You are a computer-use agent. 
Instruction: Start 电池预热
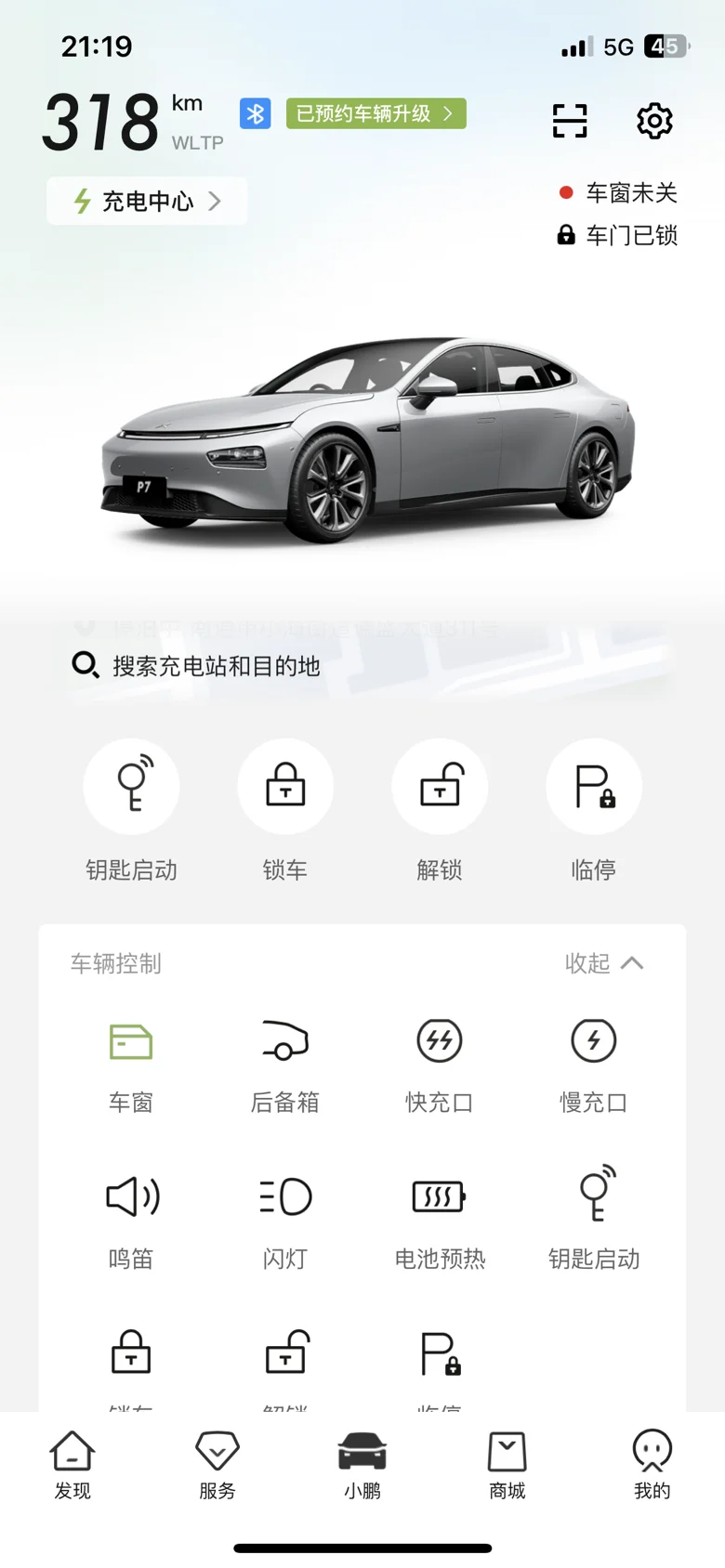click(x=440, y=1222)
